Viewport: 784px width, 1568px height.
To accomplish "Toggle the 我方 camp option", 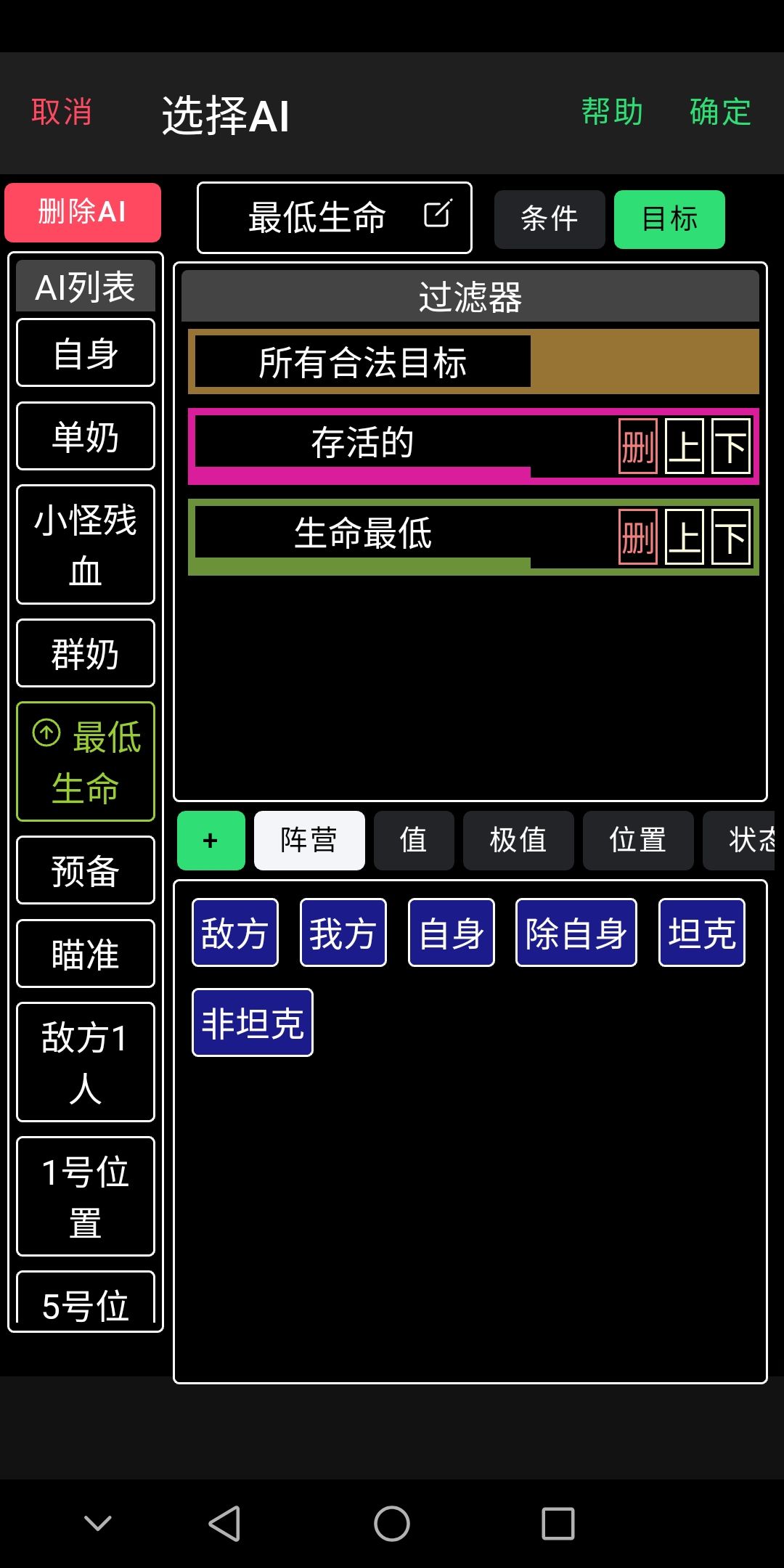I will coord(342,932).
